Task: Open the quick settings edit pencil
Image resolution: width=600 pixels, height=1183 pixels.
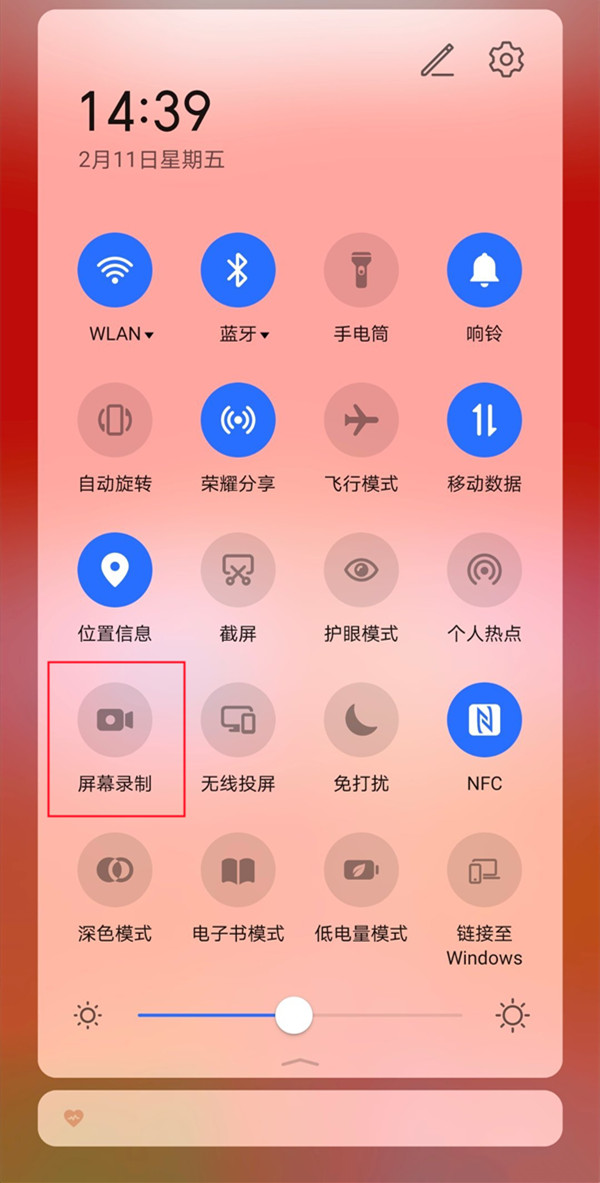Action: 437,62
